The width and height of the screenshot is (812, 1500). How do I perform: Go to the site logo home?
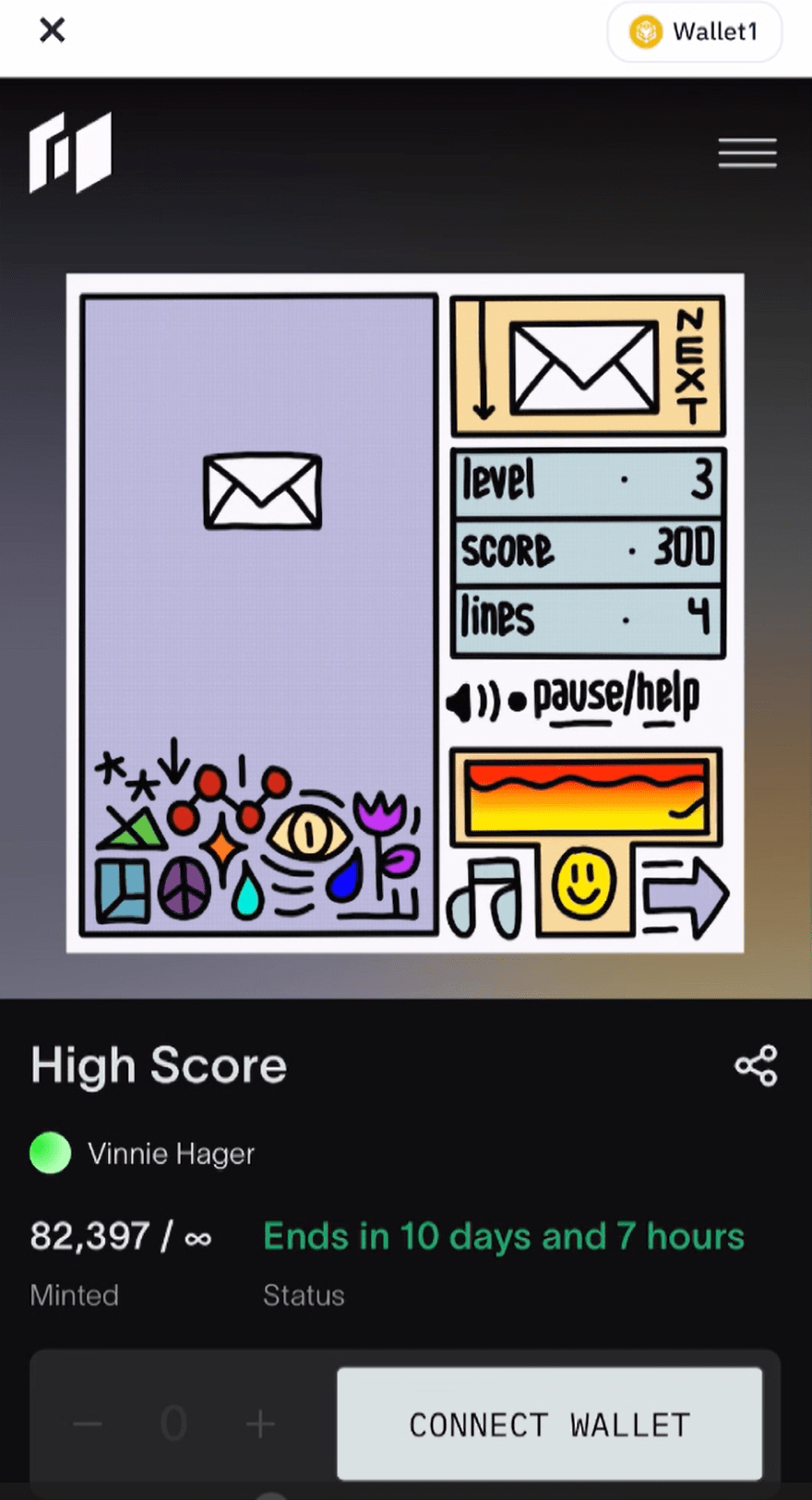pos(70,153)
